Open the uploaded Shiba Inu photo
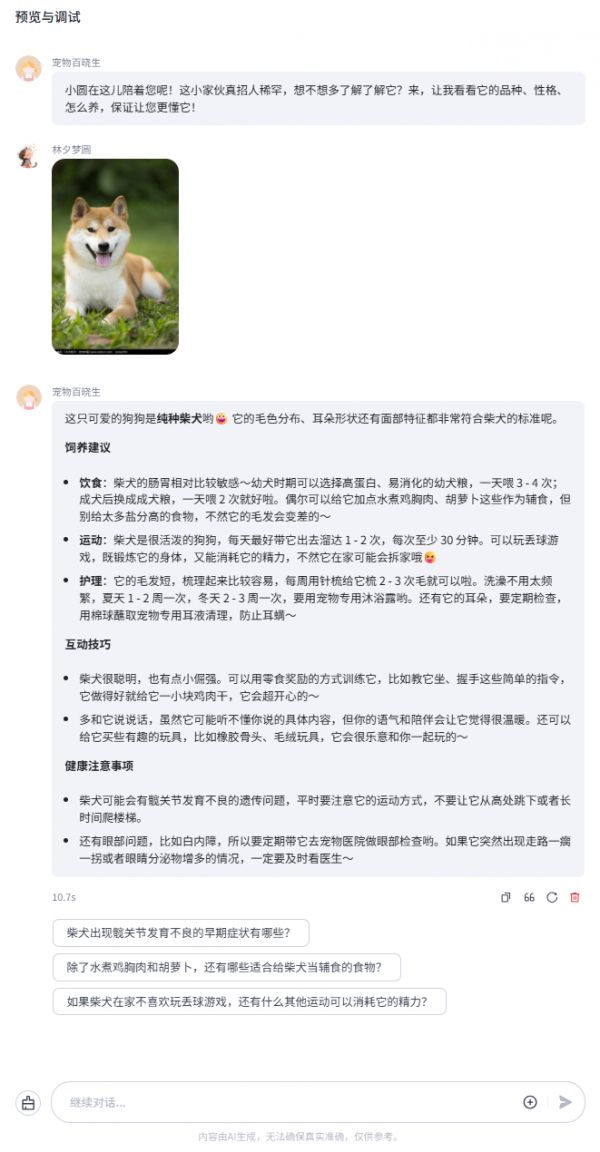The height and width of the screenshot is (1152, 600). click(x=115, y=256)
